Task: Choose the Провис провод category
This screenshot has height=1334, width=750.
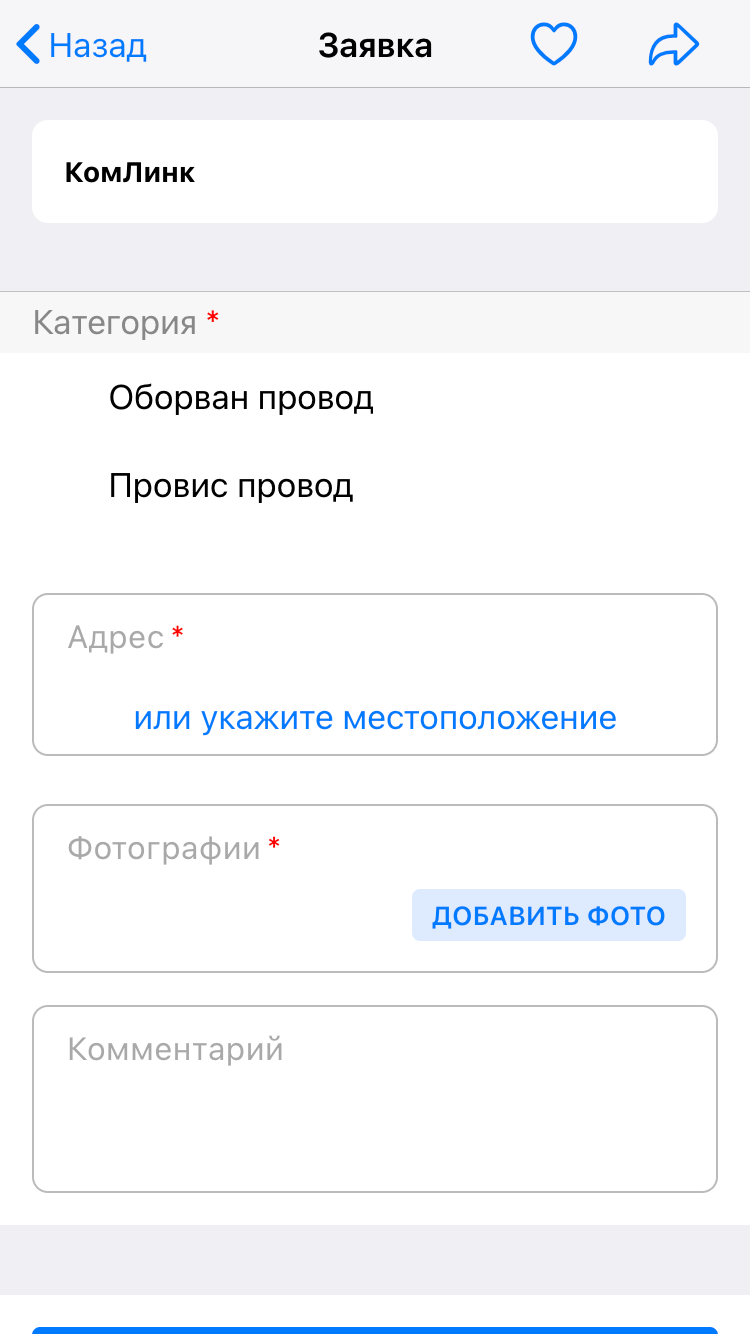Action: [x=231, y=486]
